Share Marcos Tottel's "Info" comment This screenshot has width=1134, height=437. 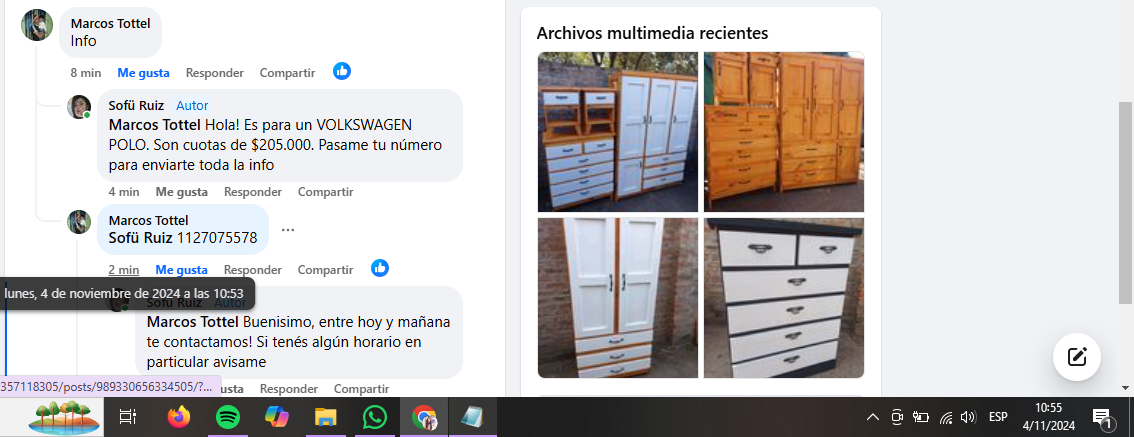pyautogui.click(x=287, y=73)
